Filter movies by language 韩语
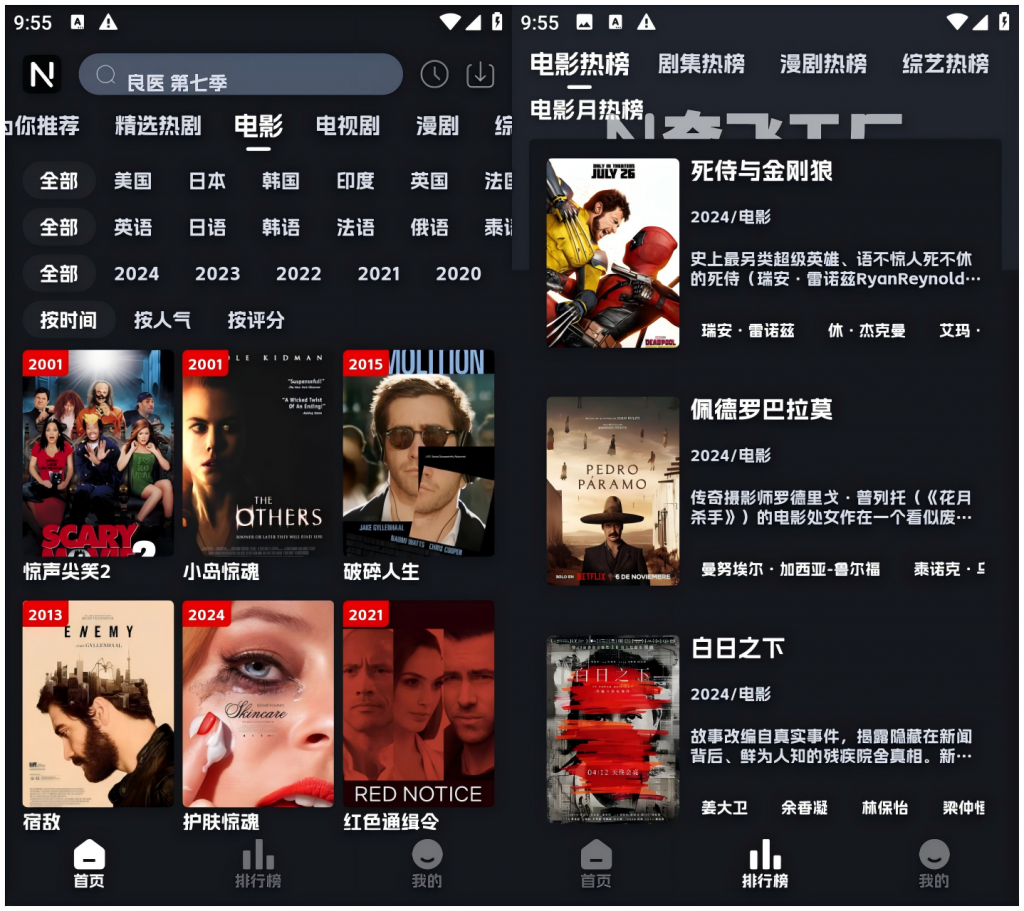The image size is (1024, 911). (x=281, y=227)
